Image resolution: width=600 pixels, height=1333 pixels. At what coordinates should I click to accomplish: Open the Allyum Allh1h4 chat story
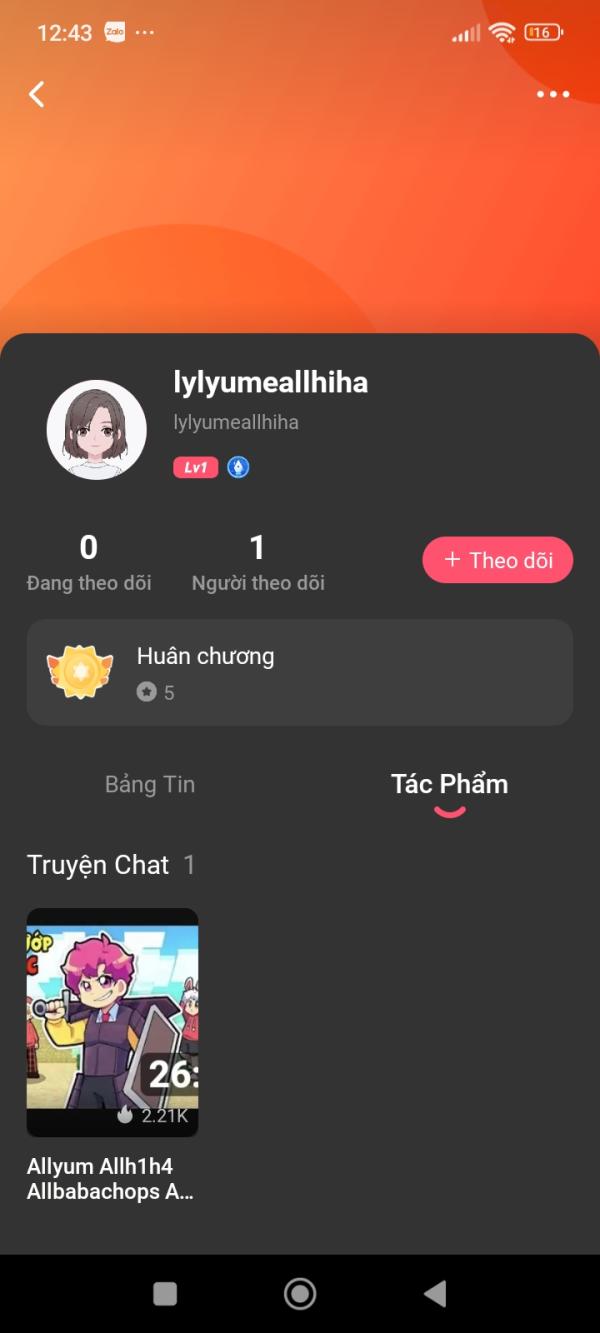point(112,1022)
